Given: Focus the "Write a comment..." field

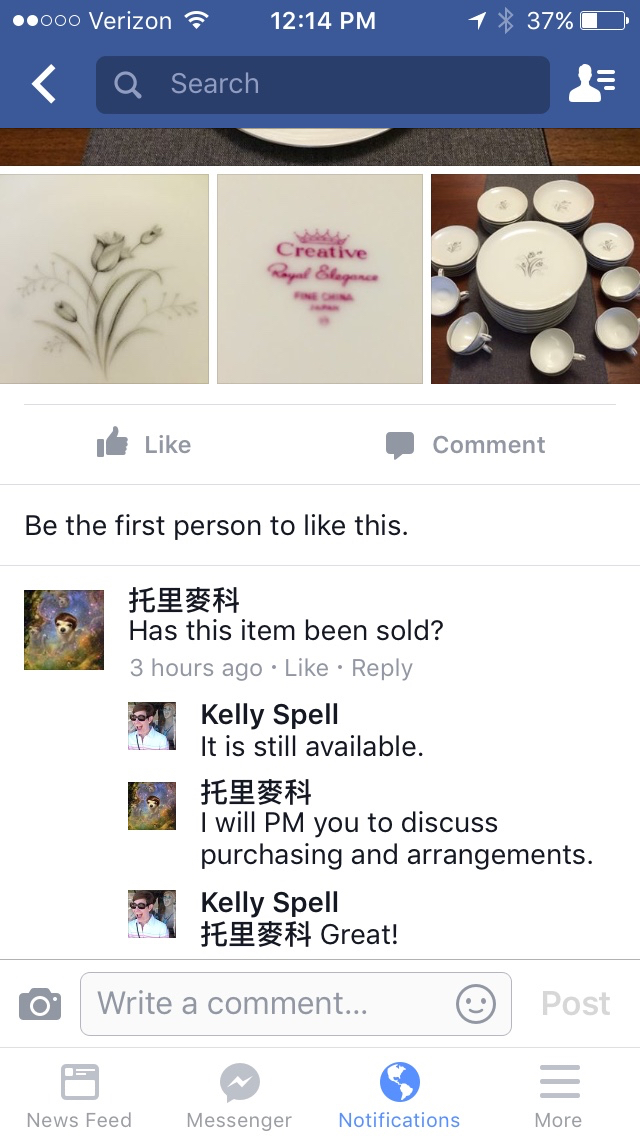Looking at the screenshot, I should pyautogui.click(x=270, y=1004).
